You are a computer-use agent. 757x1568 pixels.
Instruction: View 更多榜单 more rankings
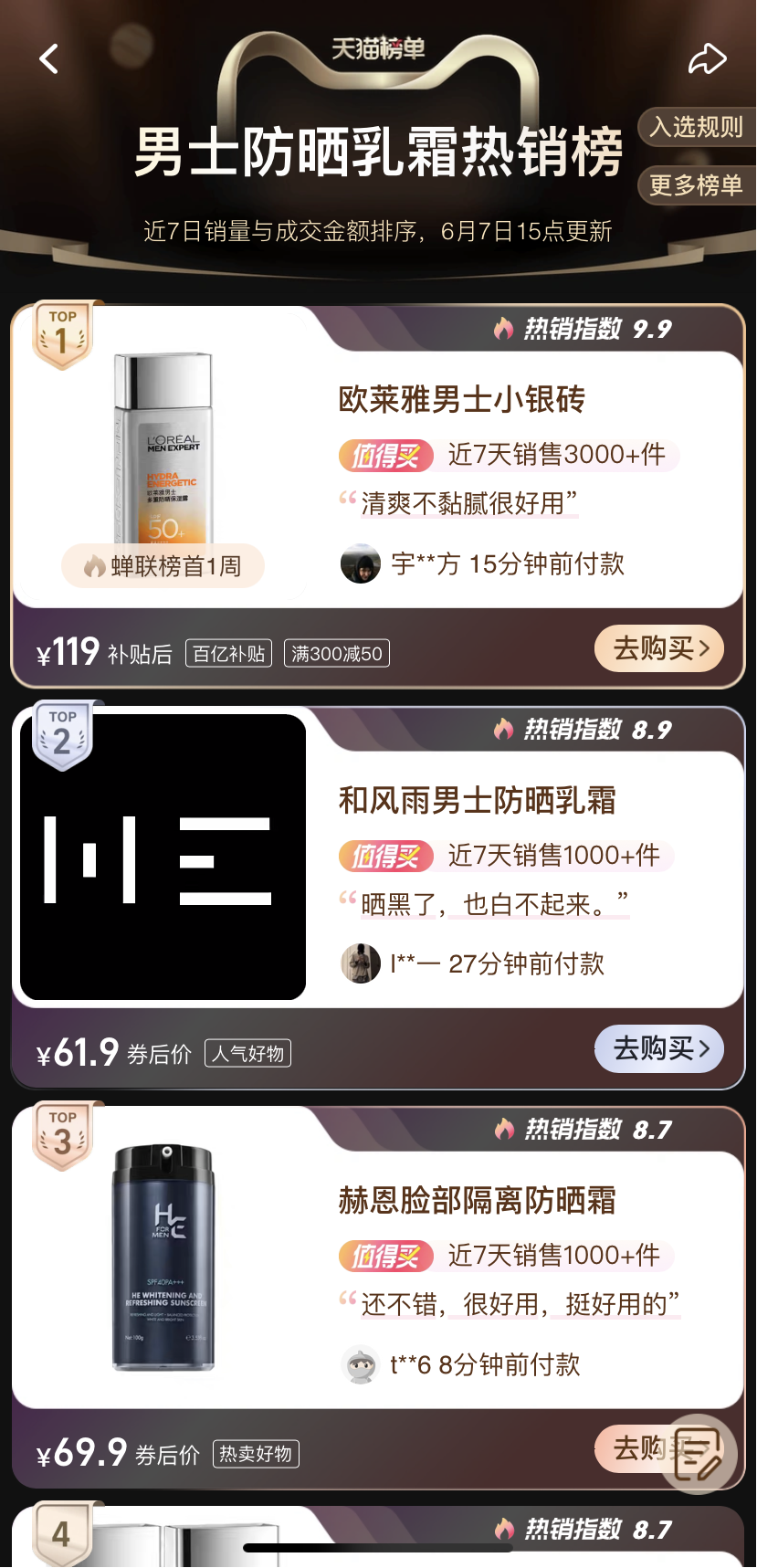696,185
